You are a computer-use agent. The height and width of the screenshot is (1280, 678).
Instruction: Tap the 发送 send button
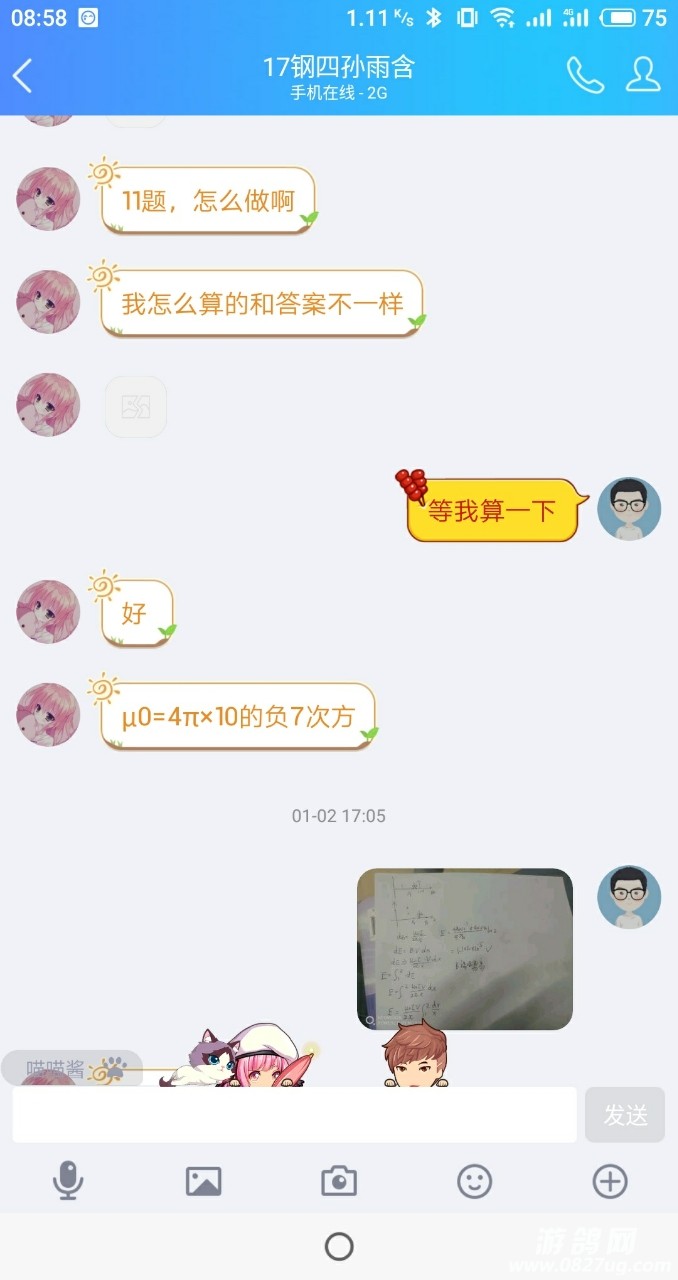click(x=625, y=1114)
